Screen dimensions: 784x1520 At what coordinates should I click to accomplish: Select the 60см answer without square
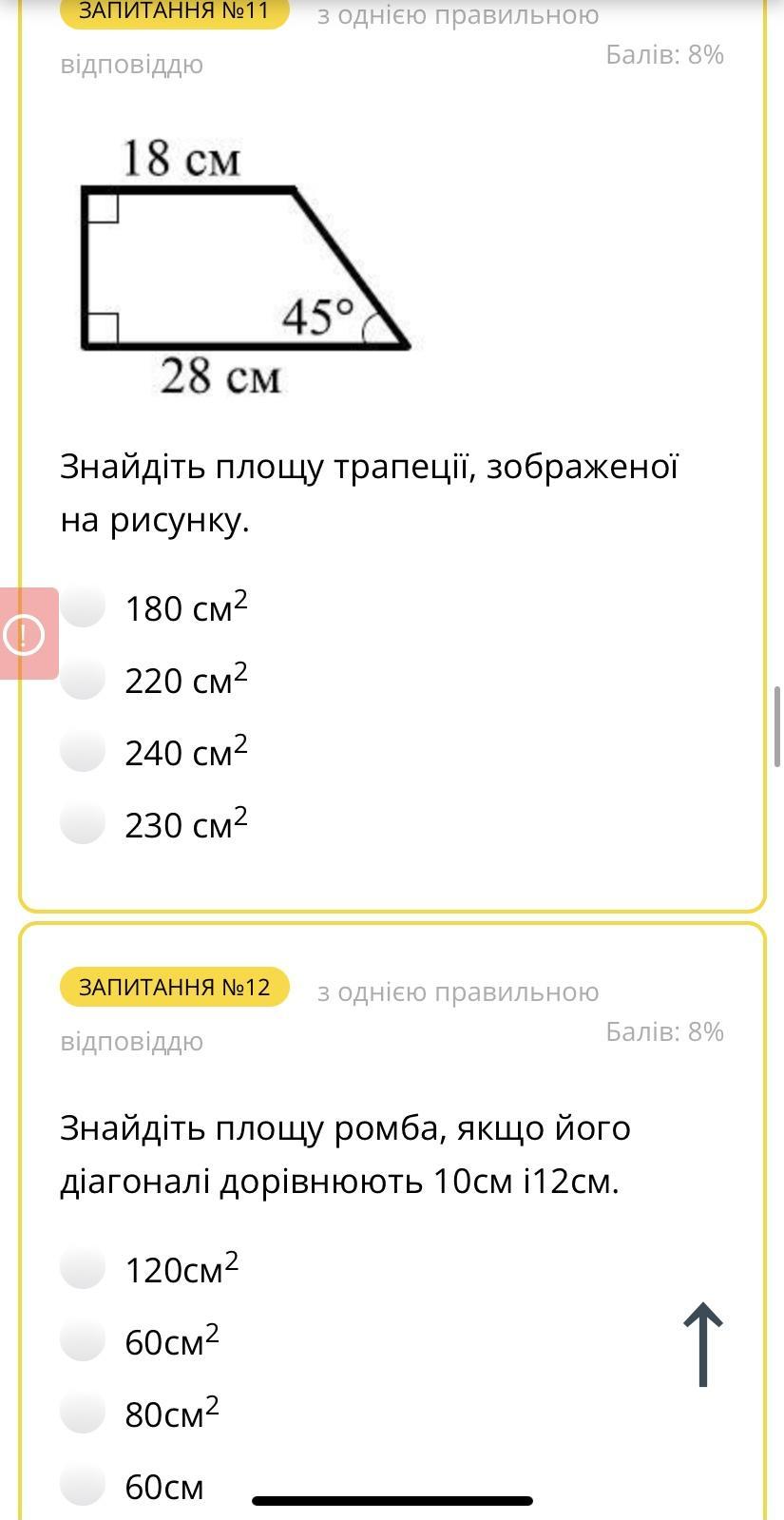[x=84, y=1485]
